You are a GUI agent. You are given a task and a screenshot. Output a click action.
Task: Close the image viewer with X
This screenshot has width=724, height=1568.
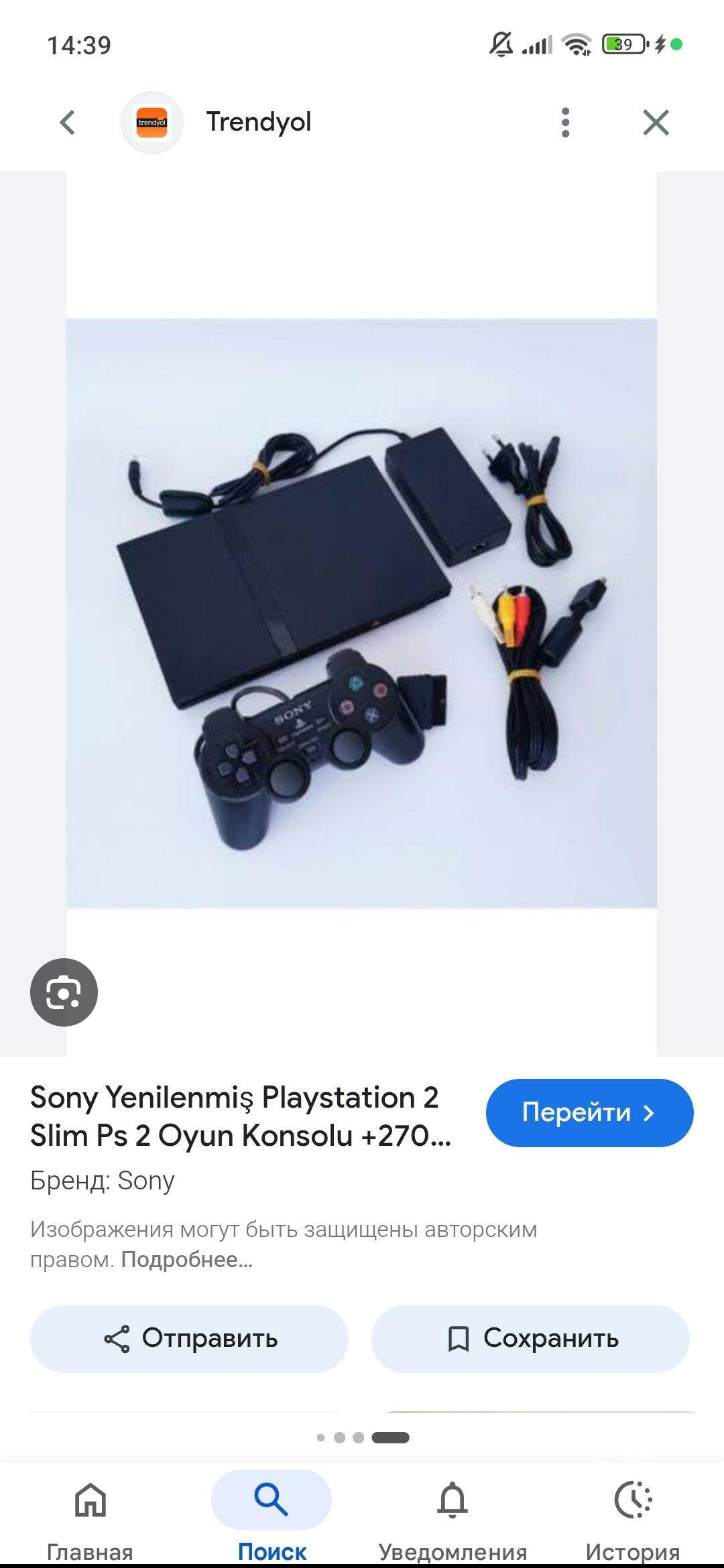click(656, 123)
